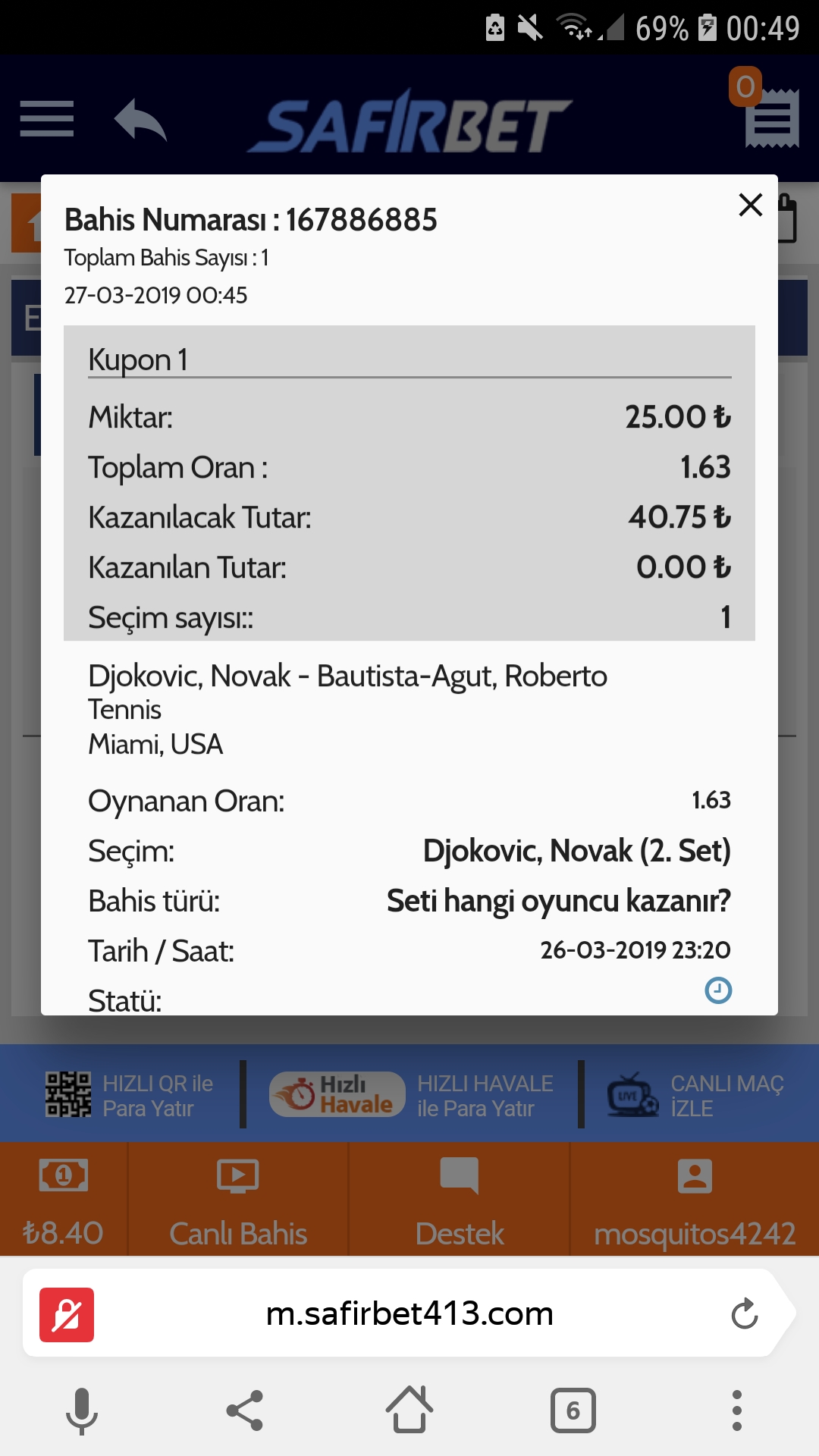Open Destek support chat
819x1456 pixels.
coord(459,1200)
